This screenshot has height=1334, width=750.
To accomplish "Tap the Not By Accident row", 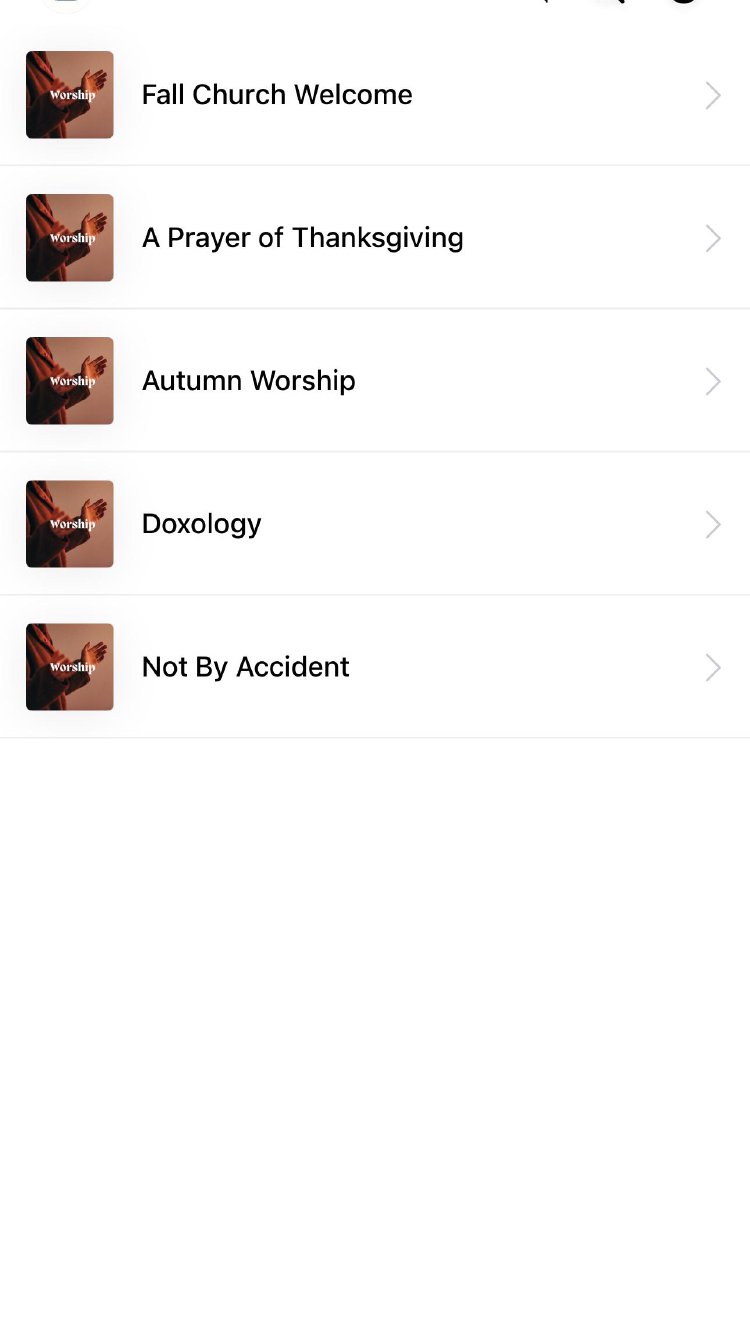I will [246, 667].
